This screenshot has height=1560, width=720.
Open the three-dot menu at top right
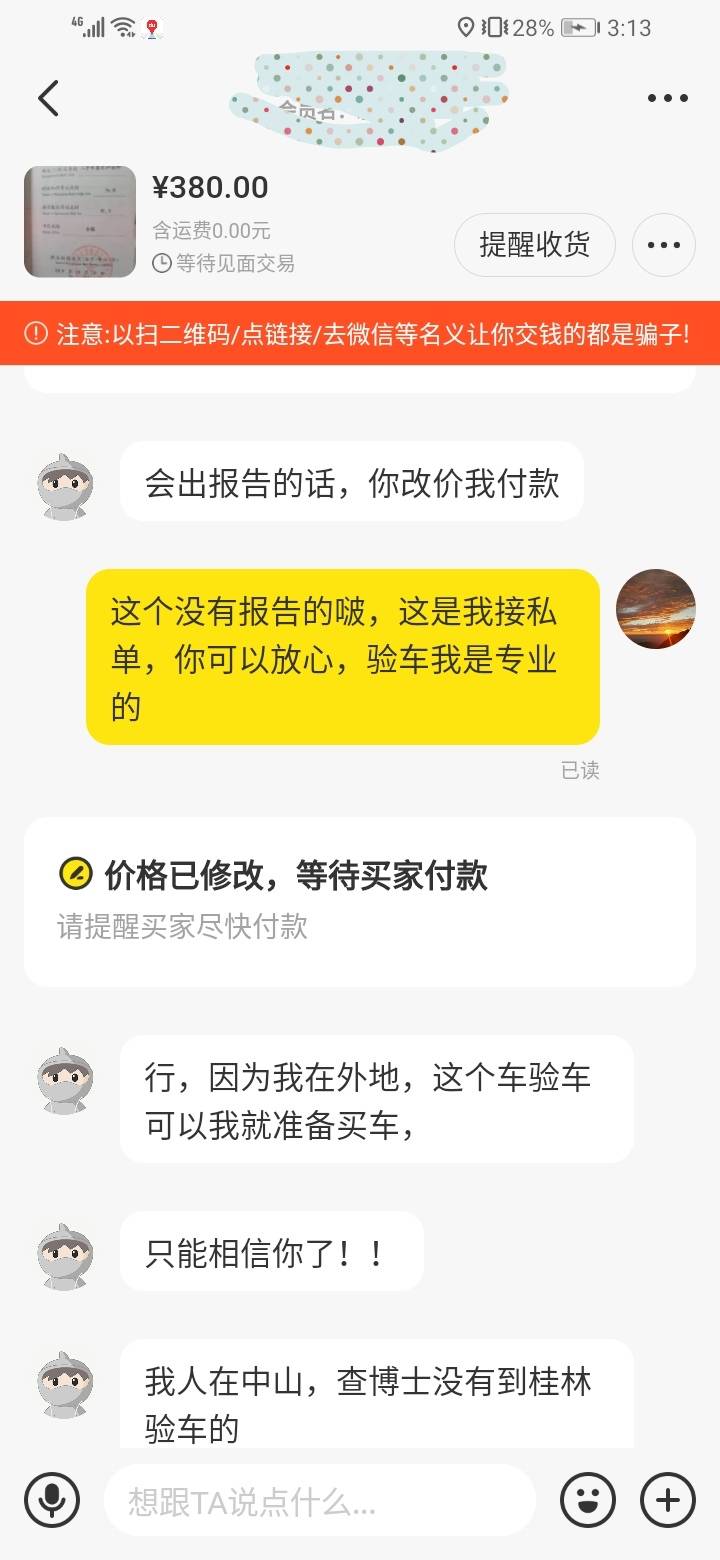coord(668,97)
